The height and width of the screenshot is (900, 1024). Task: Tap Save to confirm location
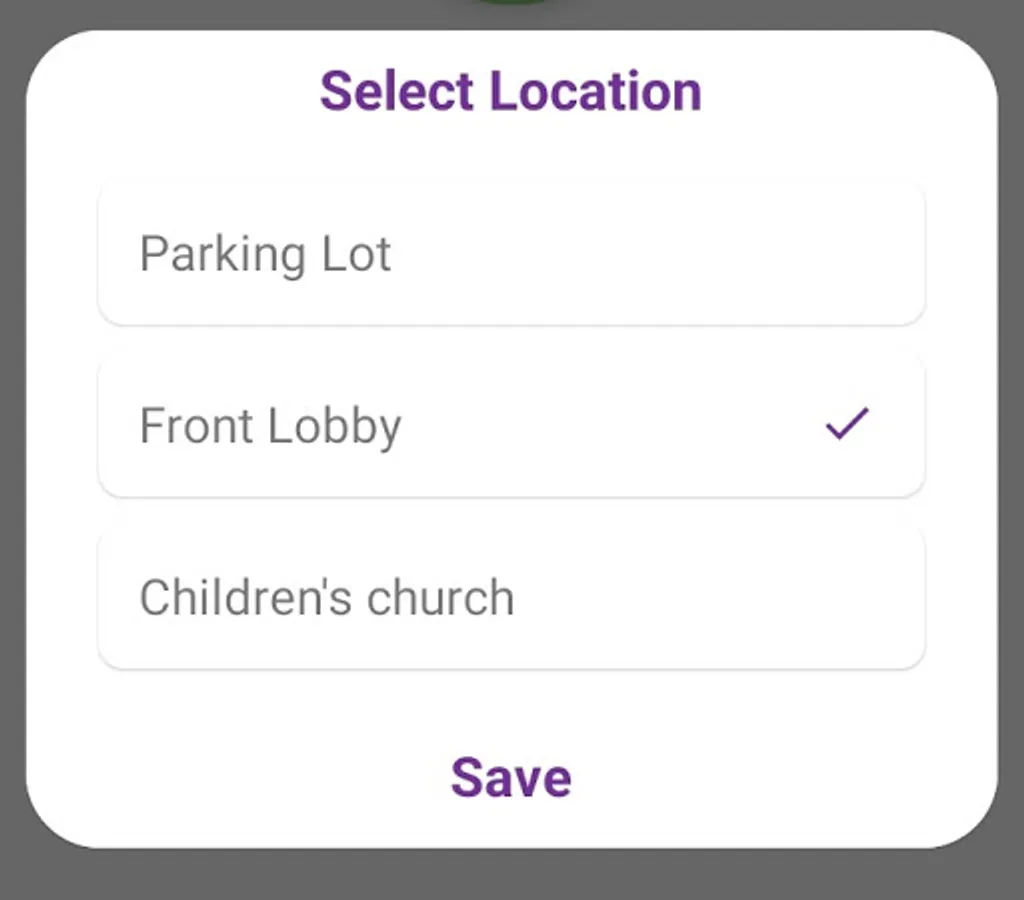coord(511,777)
